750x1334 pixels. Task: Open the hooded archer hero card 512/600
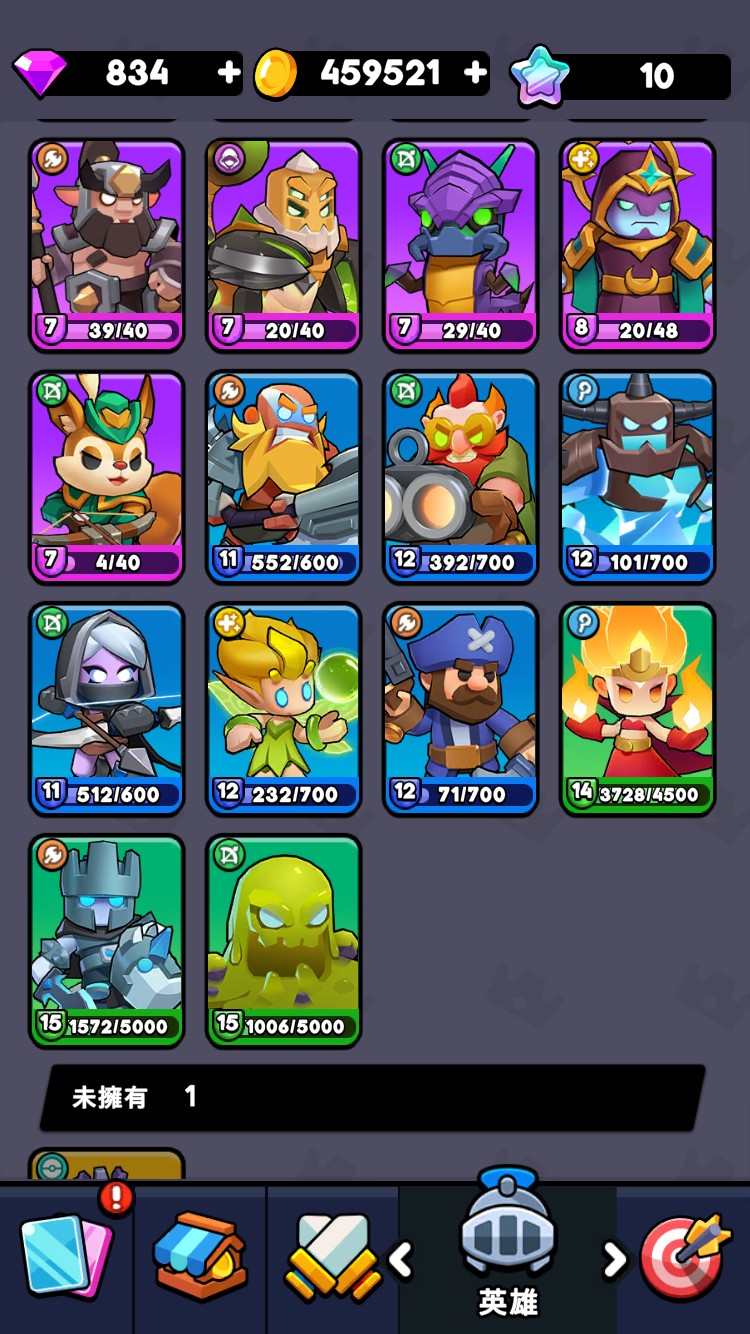tap(107, 709)
